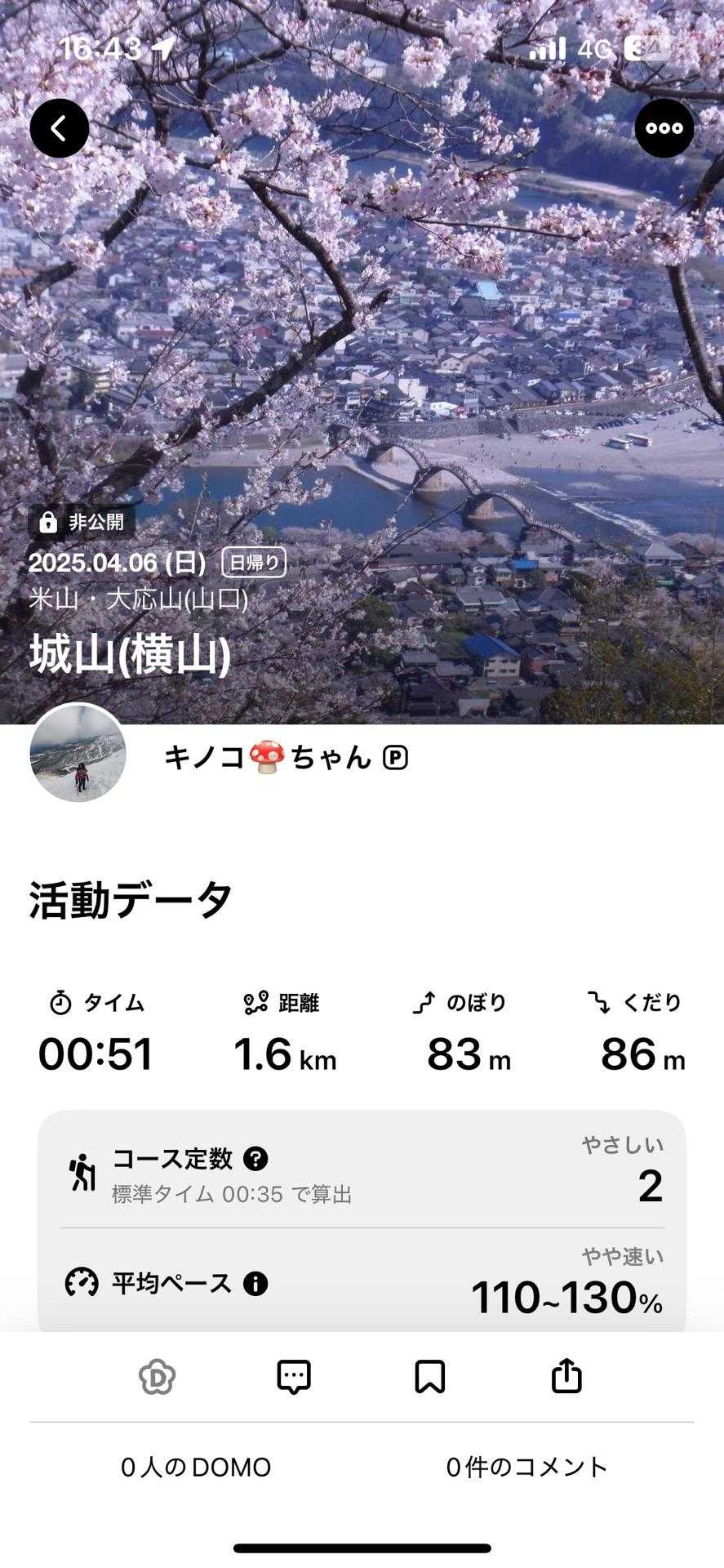This screenshot has width=724, height=1568.
Task: Bookmark this activity
Action: click(430, 1377)
